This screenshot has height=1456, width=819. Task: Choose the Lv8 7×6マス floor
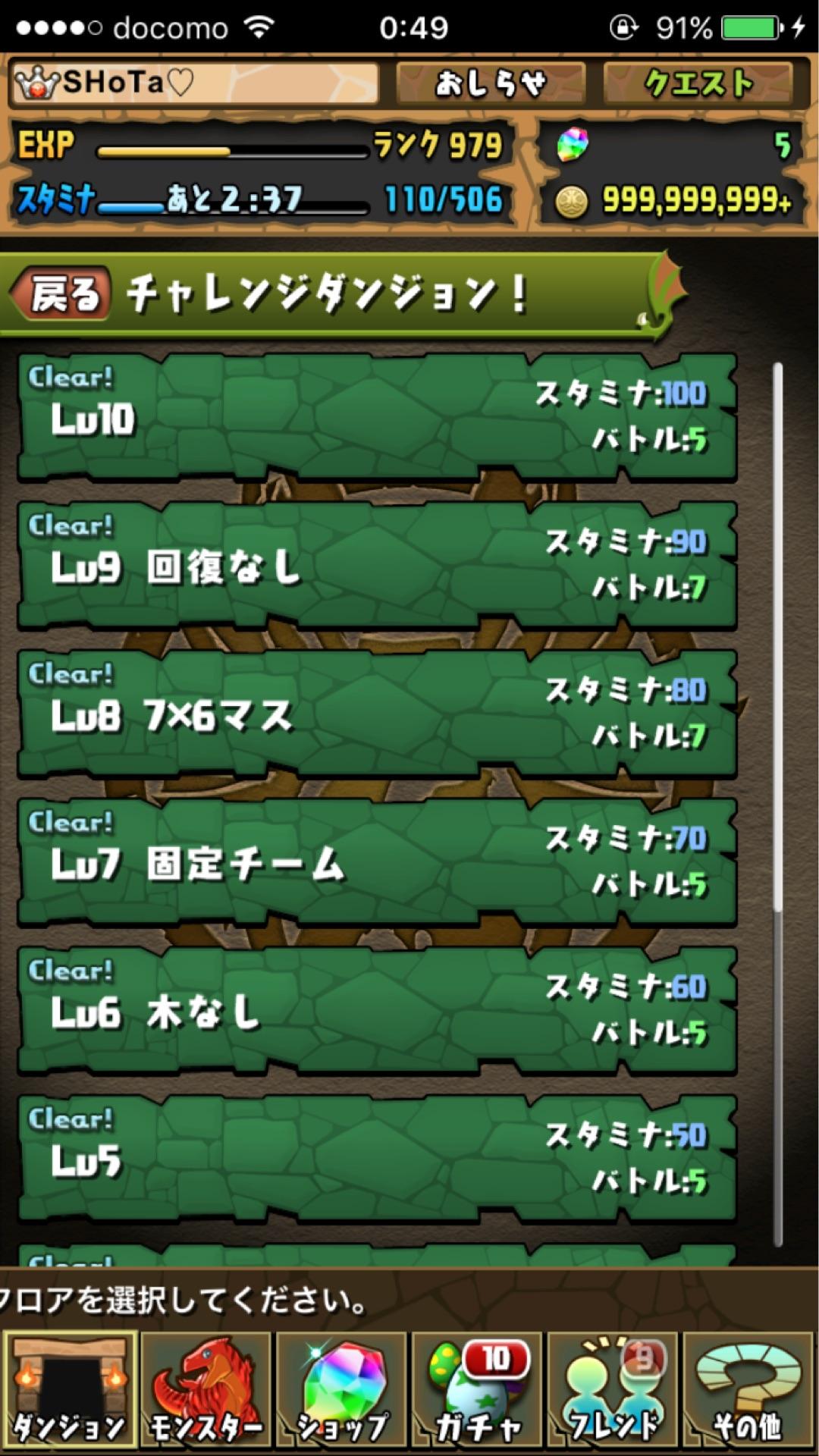[377, 714]
